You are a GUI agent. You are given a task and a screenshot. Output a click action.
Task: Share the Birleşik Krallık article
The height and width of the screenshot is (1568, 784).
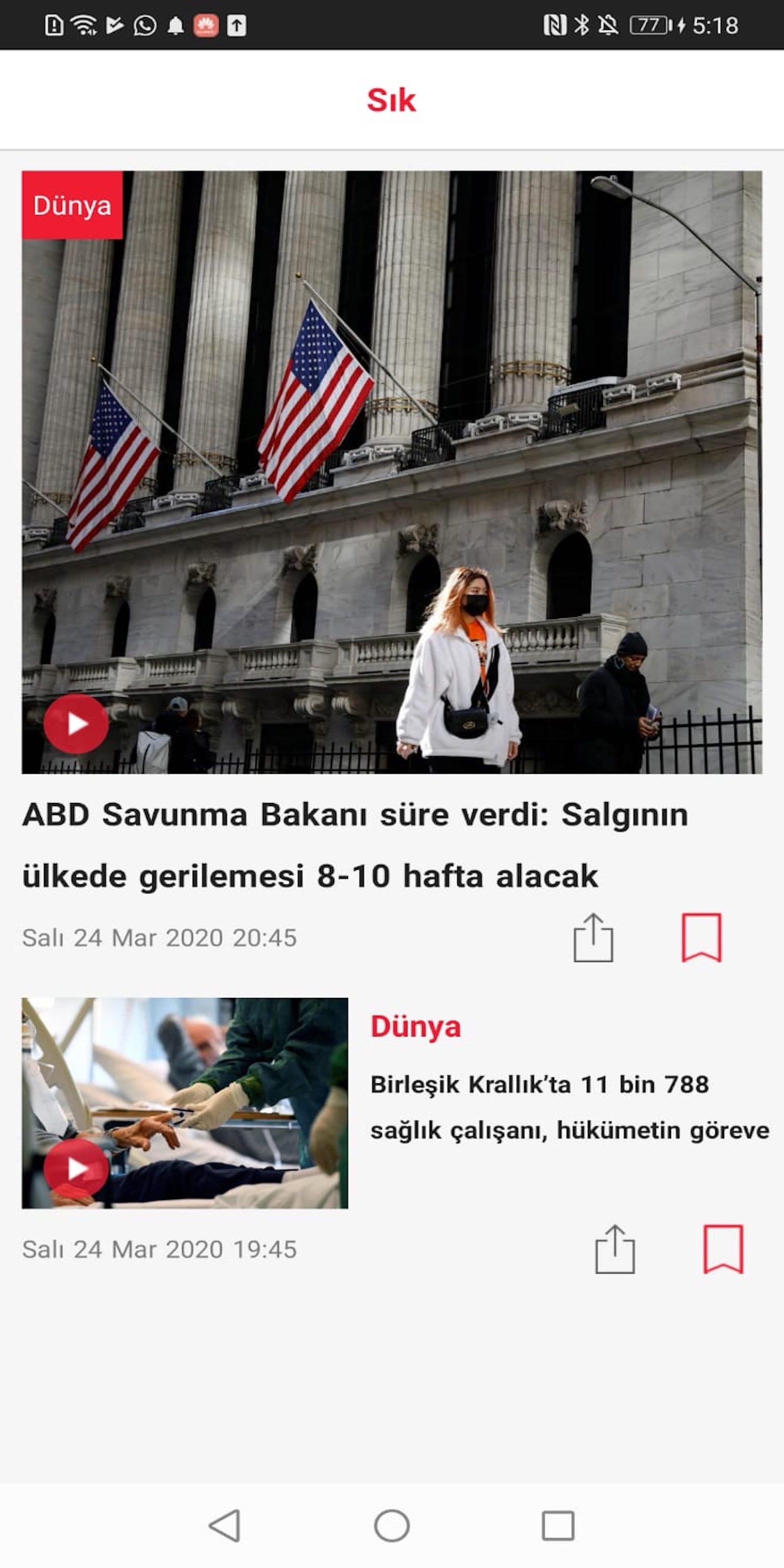point(615,1249)
